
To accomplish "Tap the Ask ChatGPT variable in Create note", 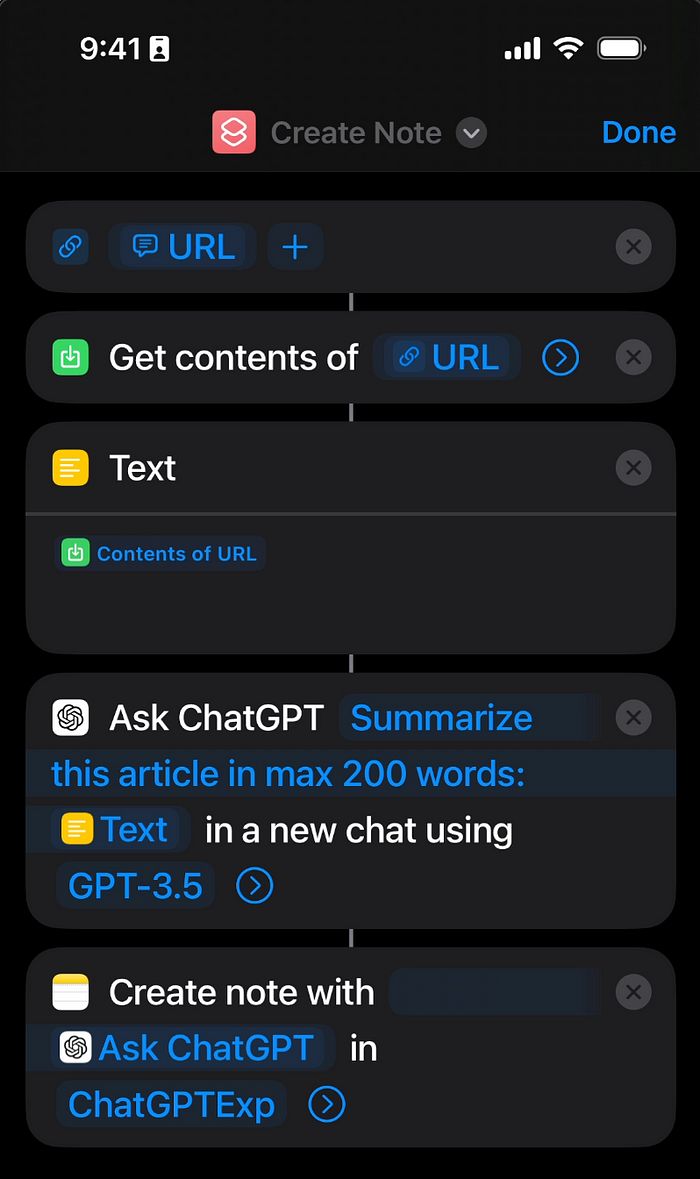I will [192, 1047].
